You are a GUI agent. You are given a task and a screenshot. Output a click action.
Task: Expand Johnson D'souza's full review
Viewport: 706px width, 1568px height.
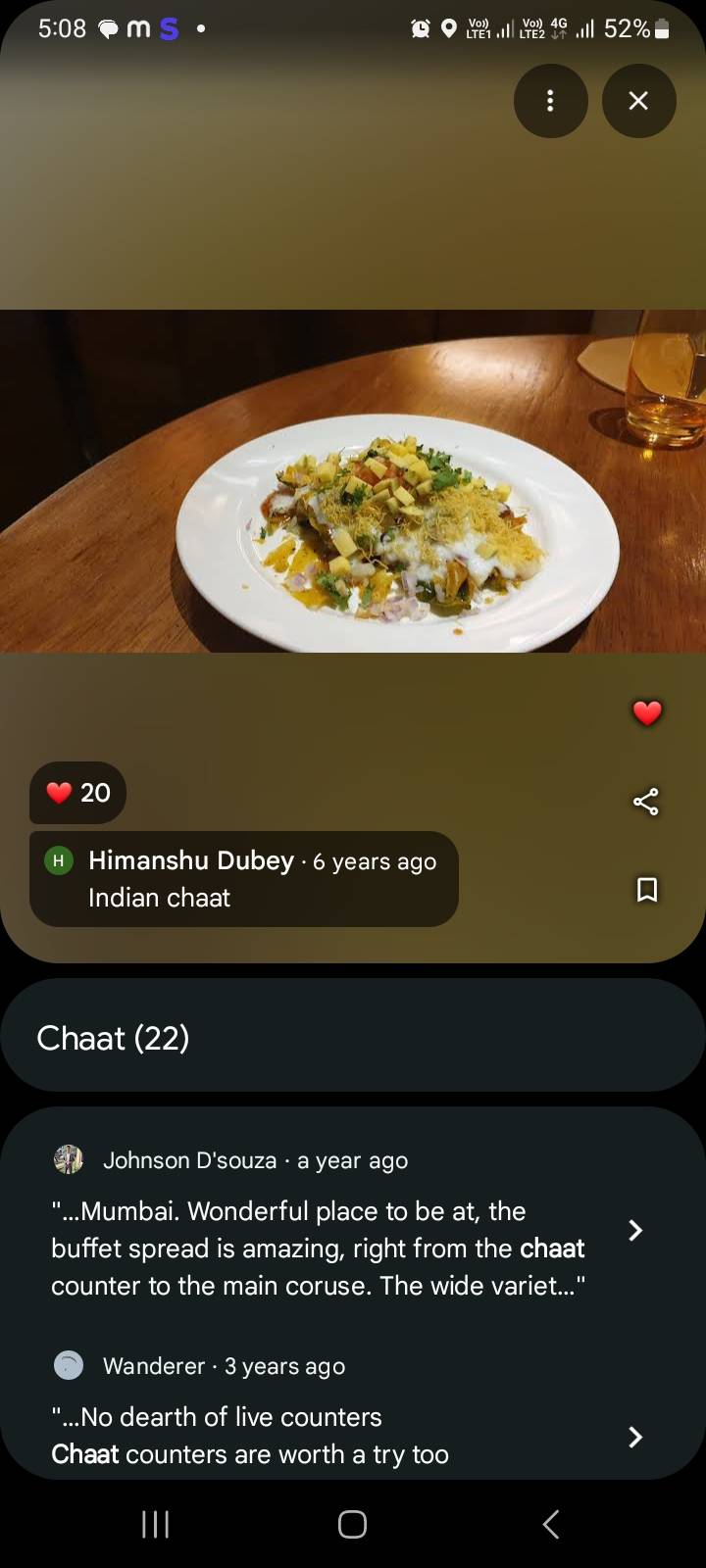634,1229
